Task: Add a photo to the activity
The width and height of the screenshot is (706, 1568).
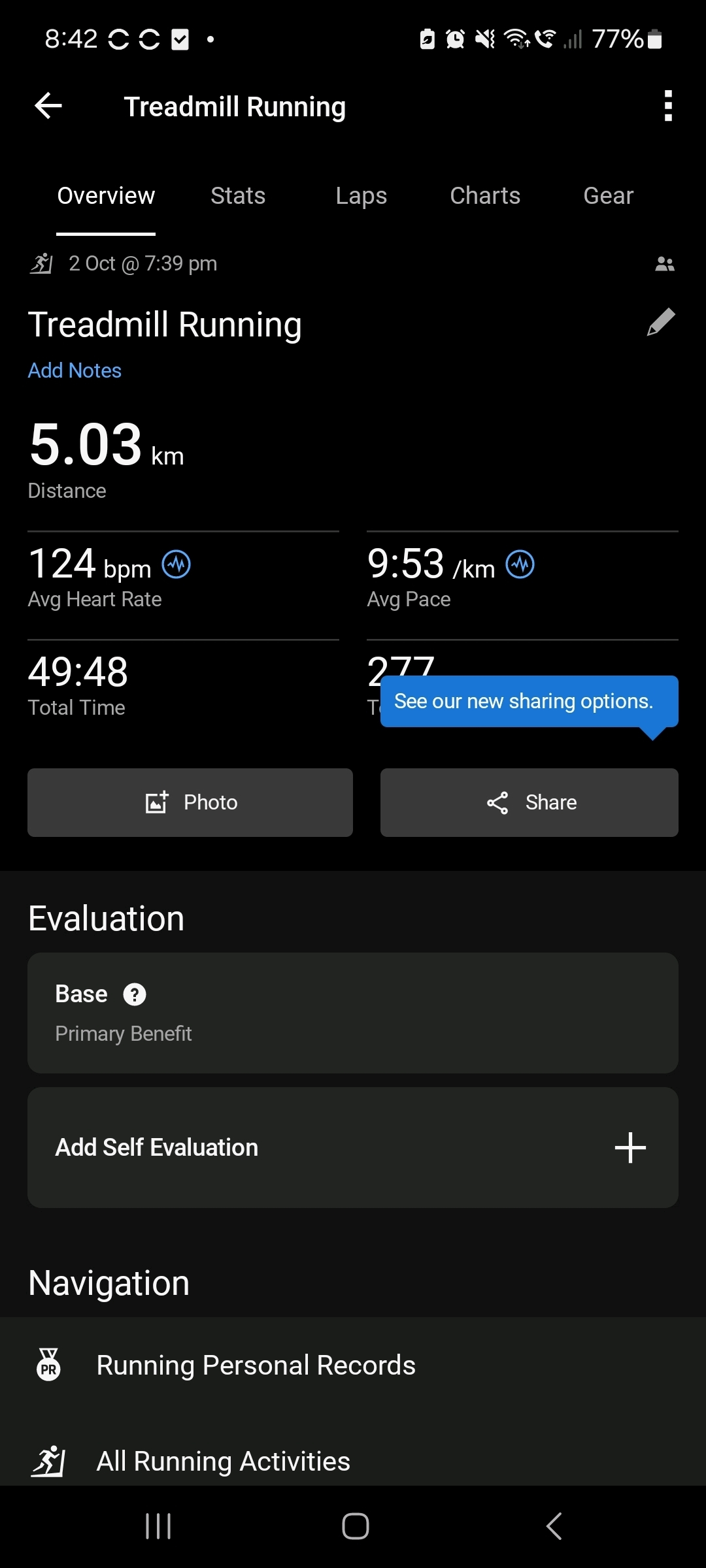Action: click(x=190, y=802)
